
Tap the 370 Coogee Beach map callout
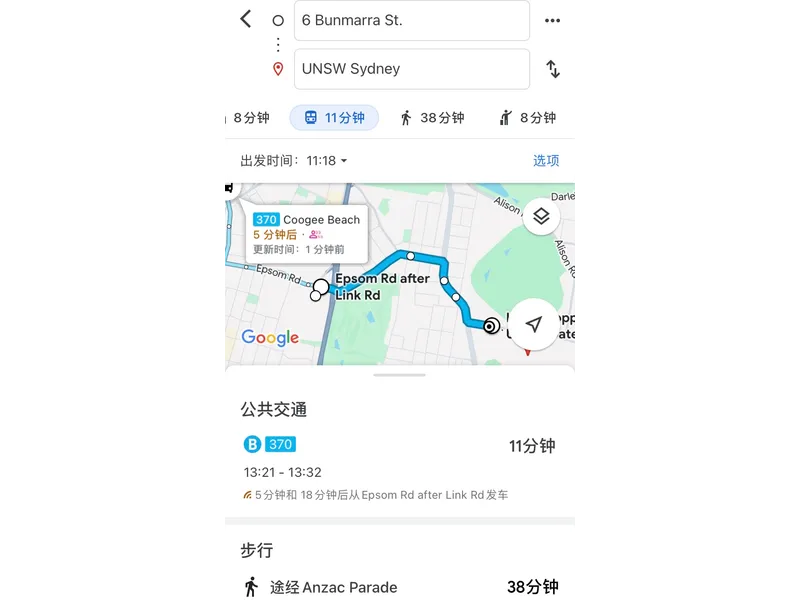pos(306,234)
